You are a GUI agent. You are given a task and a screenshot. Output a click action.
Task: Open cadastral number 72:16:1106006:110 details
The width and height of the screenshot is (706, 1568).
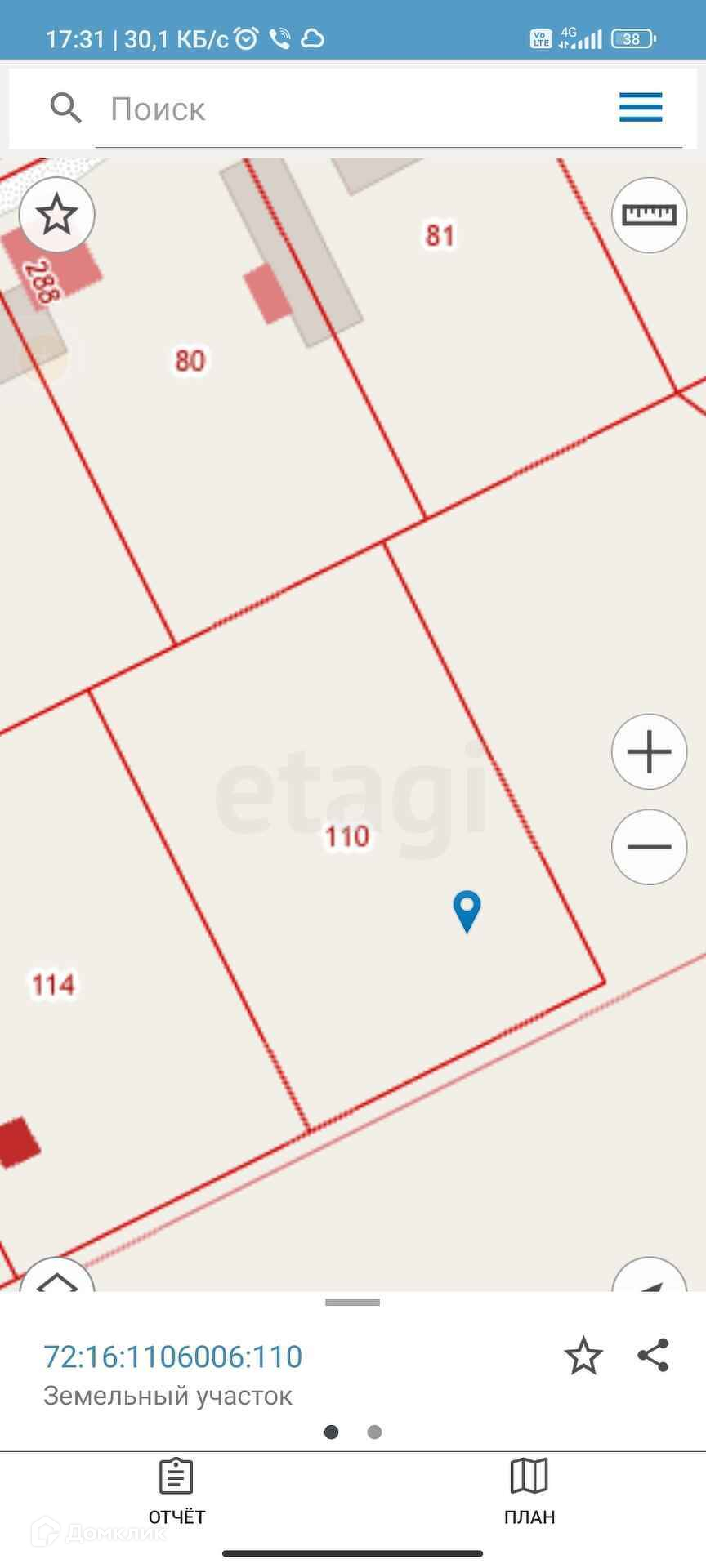[172, 1356]
